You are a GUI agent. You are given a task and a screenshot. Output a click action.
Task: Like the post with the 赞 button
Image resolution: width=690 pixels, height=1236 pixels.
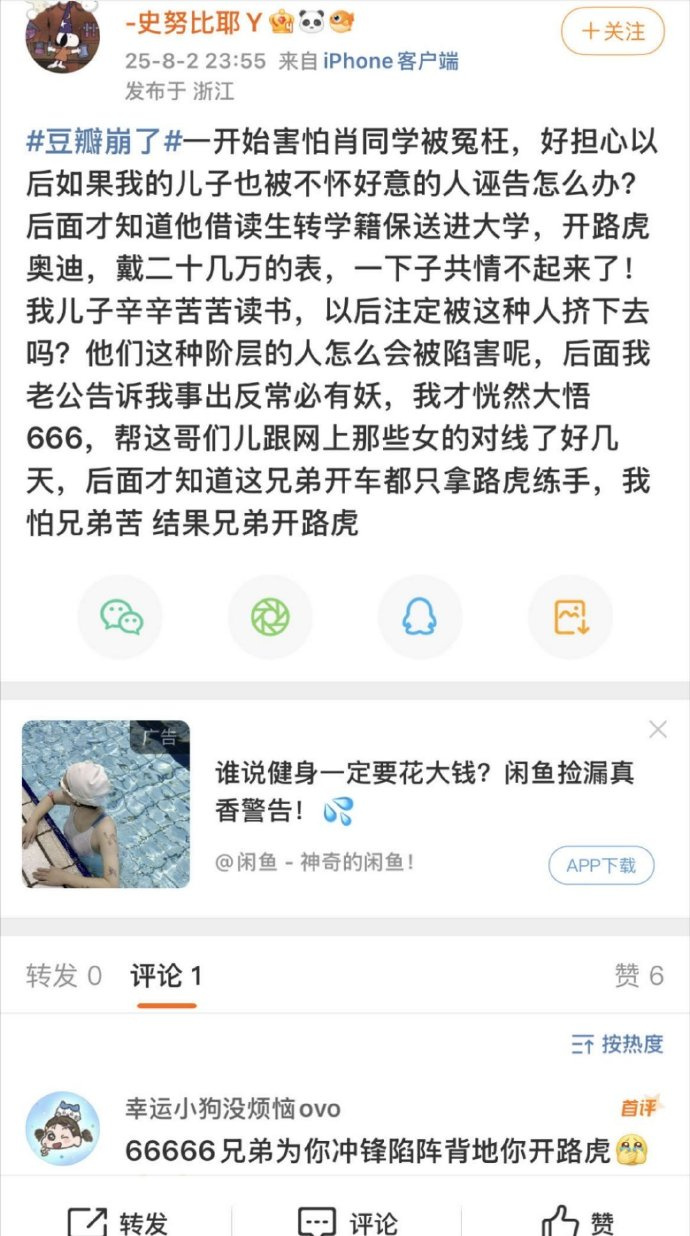[x=578, y=1222]
